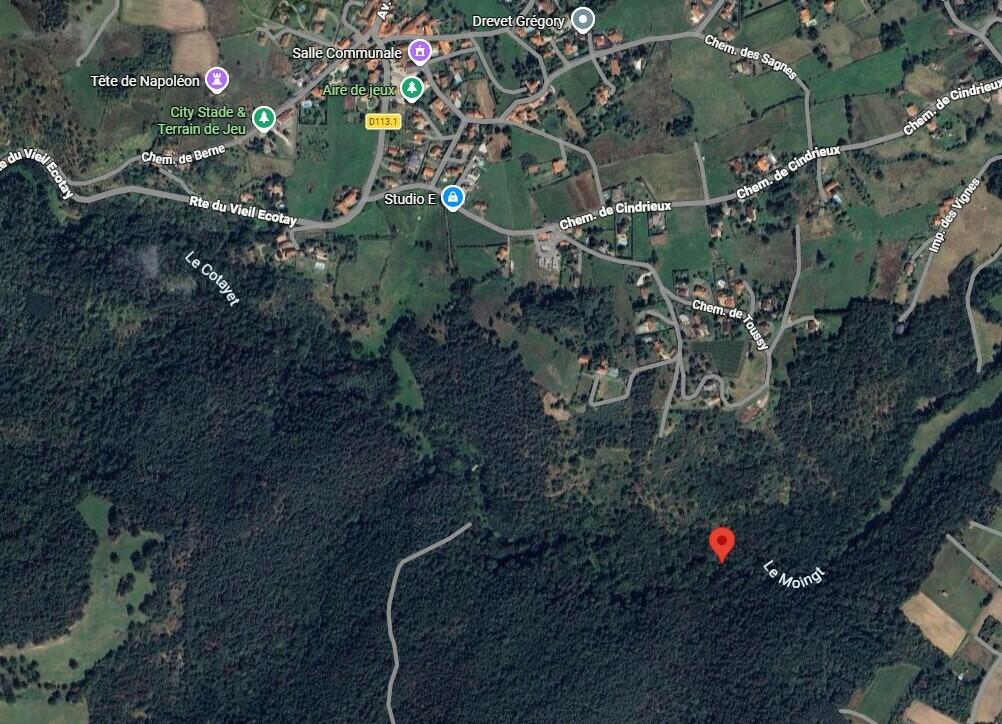Tap the Tête de Napoléon landmark pin
The height and width of the screenshot is (724, 1002).
tap(215, 79)
